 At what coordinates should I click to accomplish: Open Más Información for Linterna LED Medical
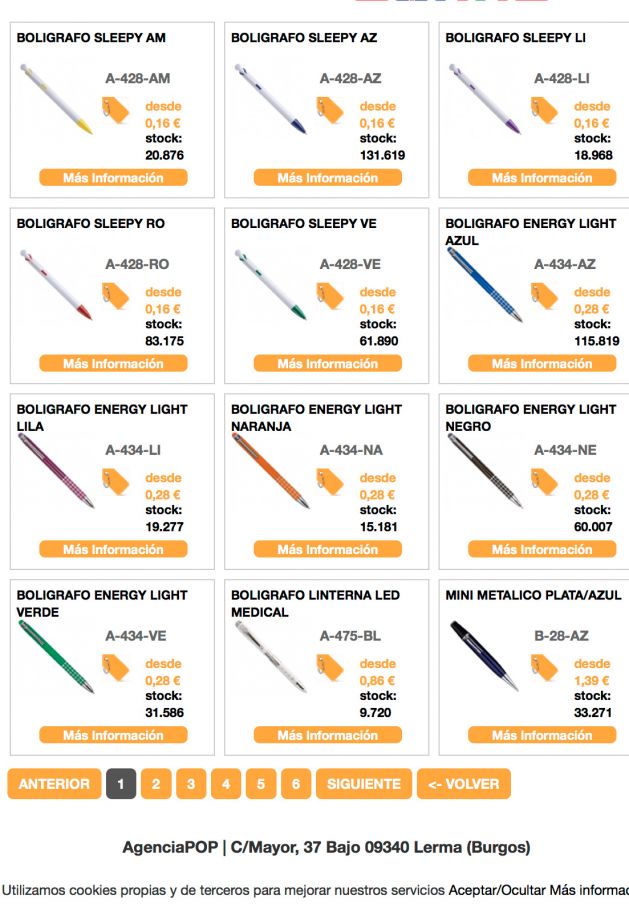327,735
